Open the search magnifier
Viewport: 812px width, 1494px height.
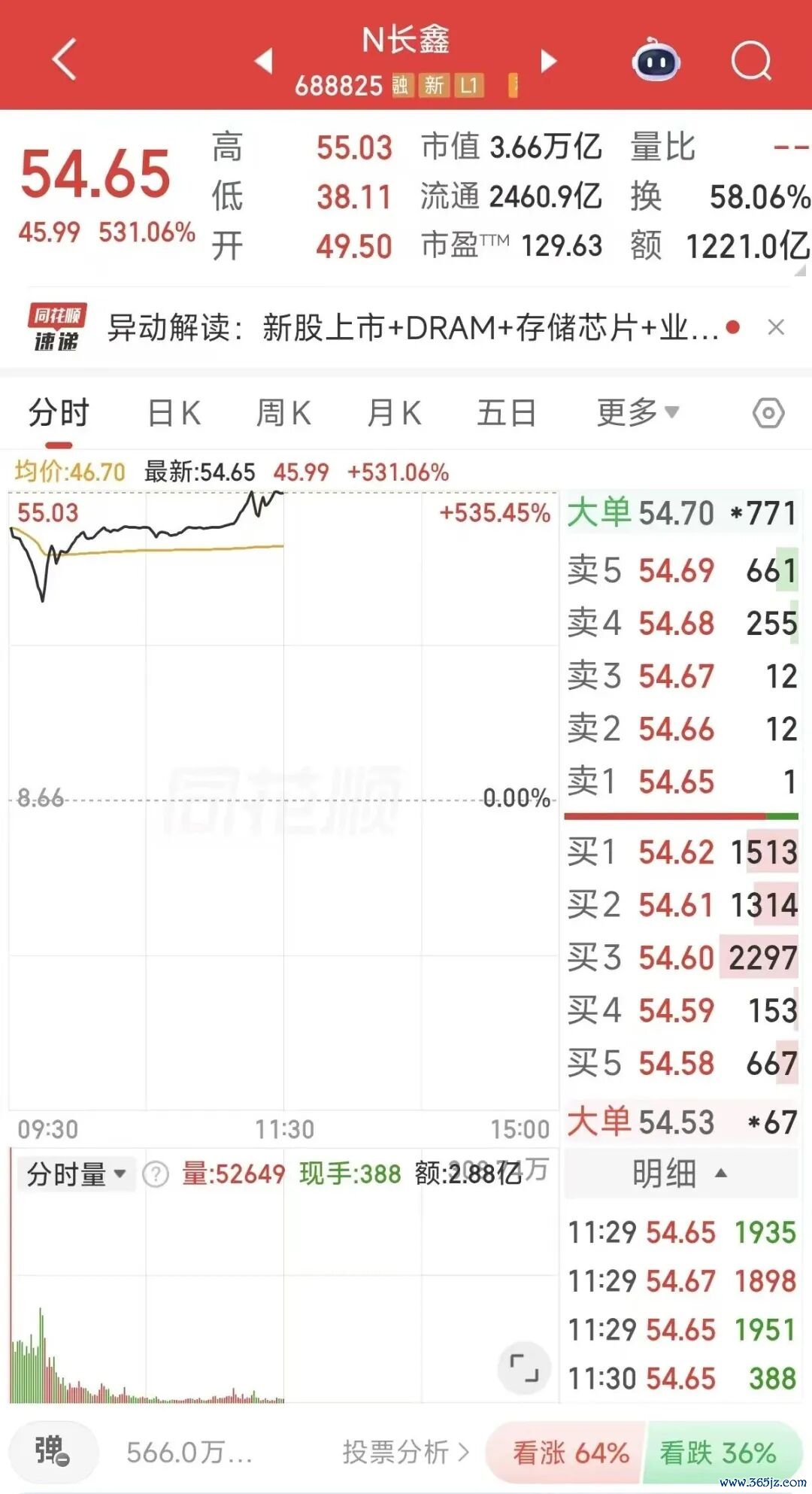click(x=751, y=60)
